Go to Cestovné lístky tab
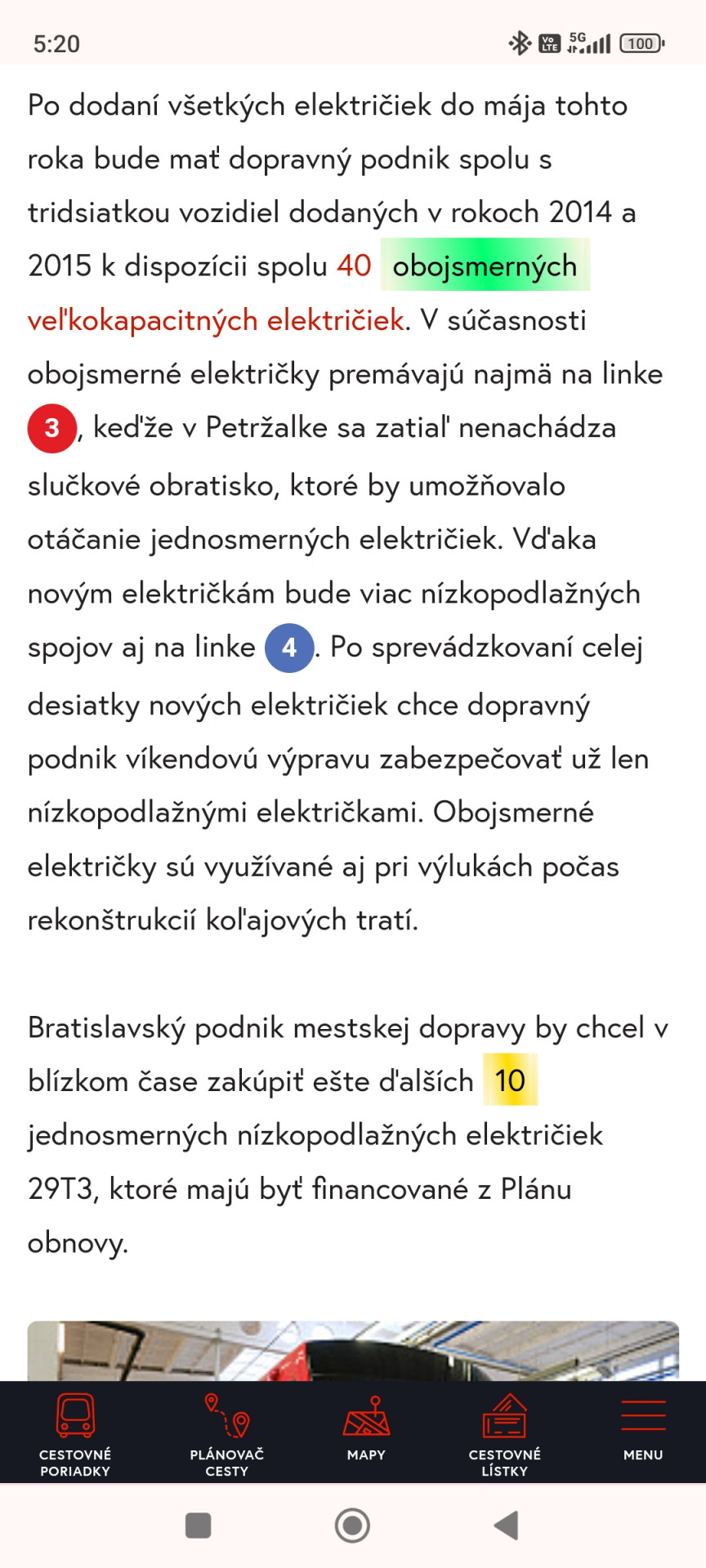Image resolution: width=706 pixels, height=1568 pixels. coord(504,1434)
